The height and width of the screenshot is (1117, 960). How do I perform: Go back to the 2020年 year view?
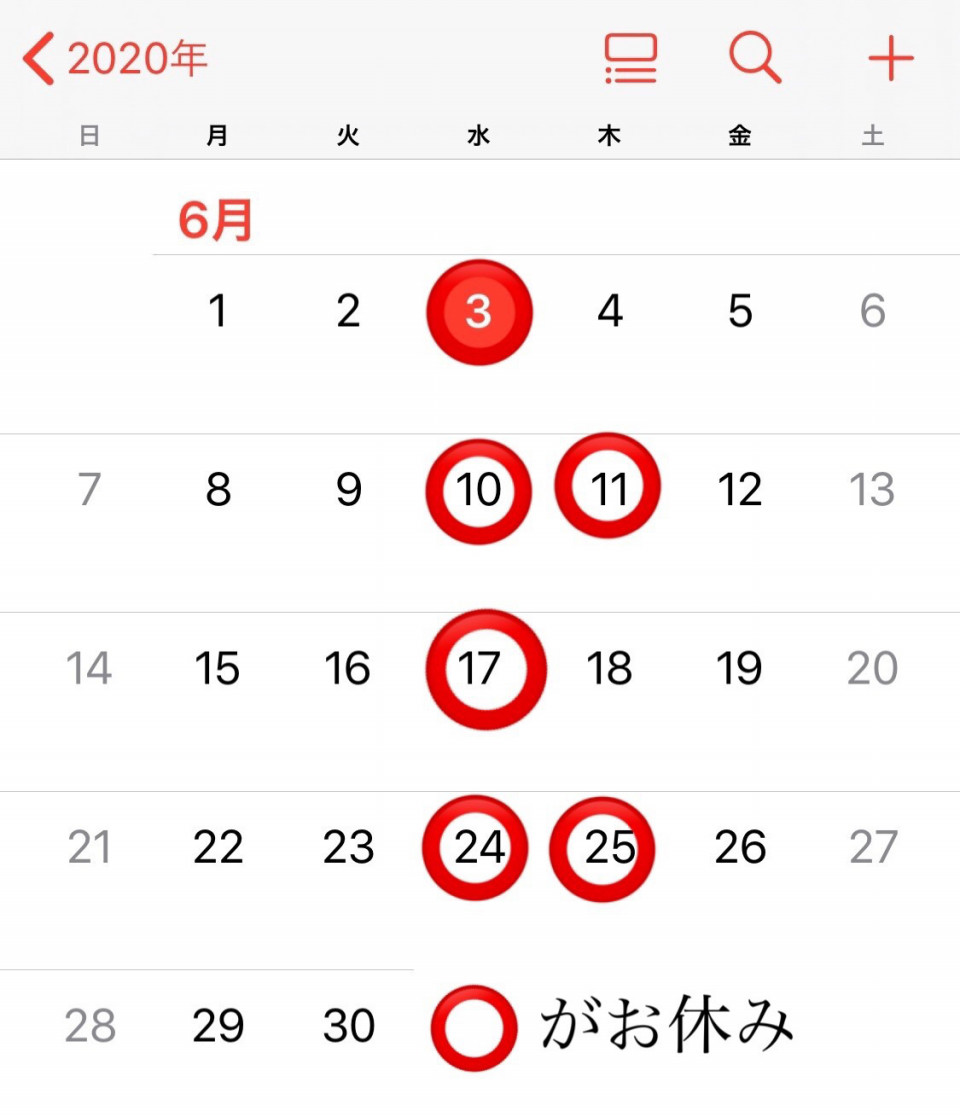tap(114, 60)
